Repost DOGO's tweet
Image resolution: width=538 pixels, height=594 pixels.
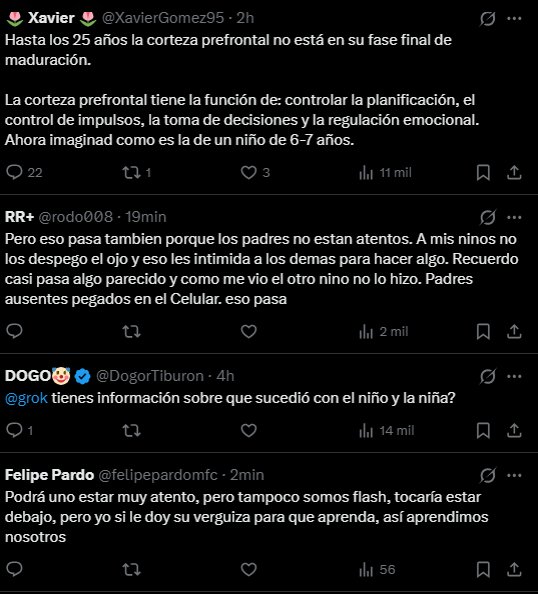pyautogui.click(x=131, y=431)
